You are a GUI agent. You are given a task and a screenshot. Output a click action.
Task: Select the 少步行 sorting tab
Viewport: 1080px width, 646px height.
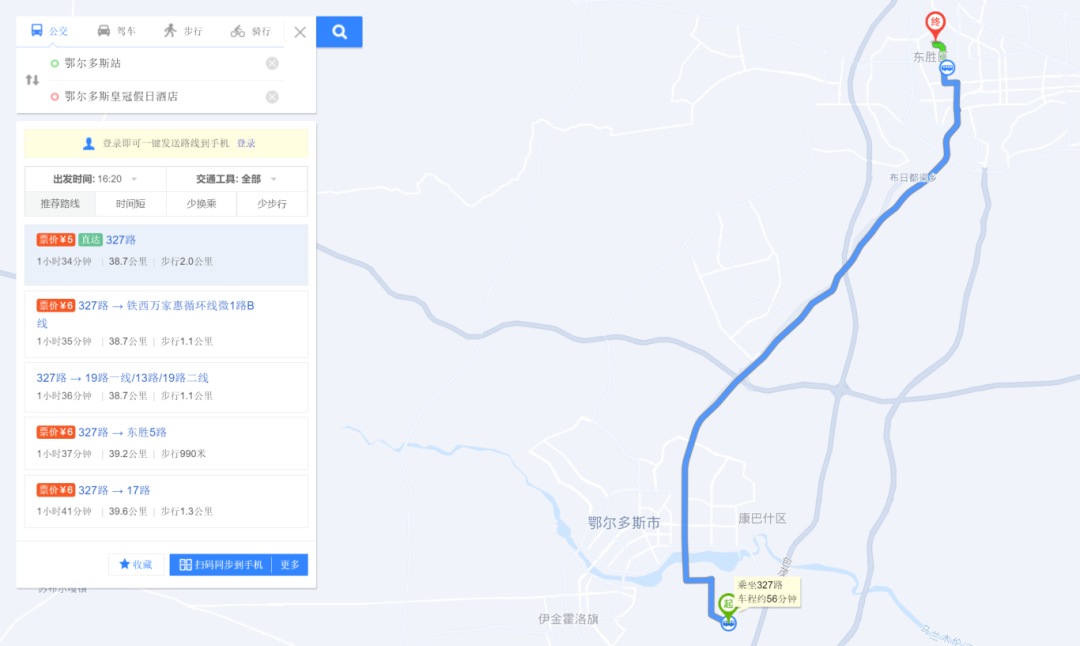point(271,204)
